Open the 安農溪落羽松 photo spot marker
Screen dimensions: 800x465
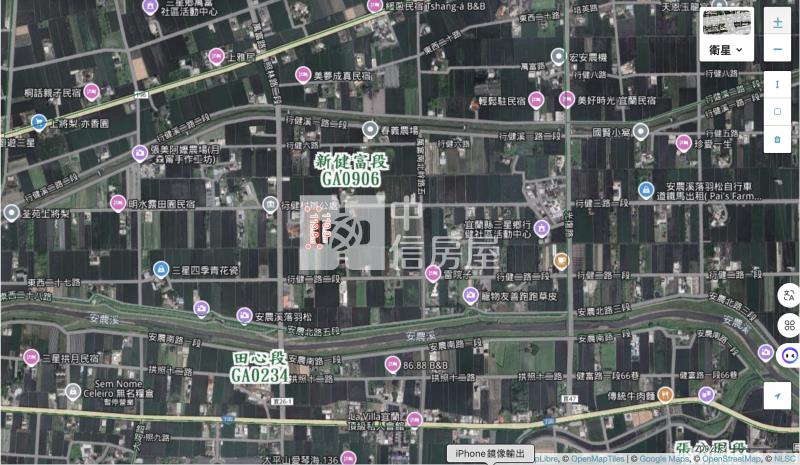click(x=243, y=316)
